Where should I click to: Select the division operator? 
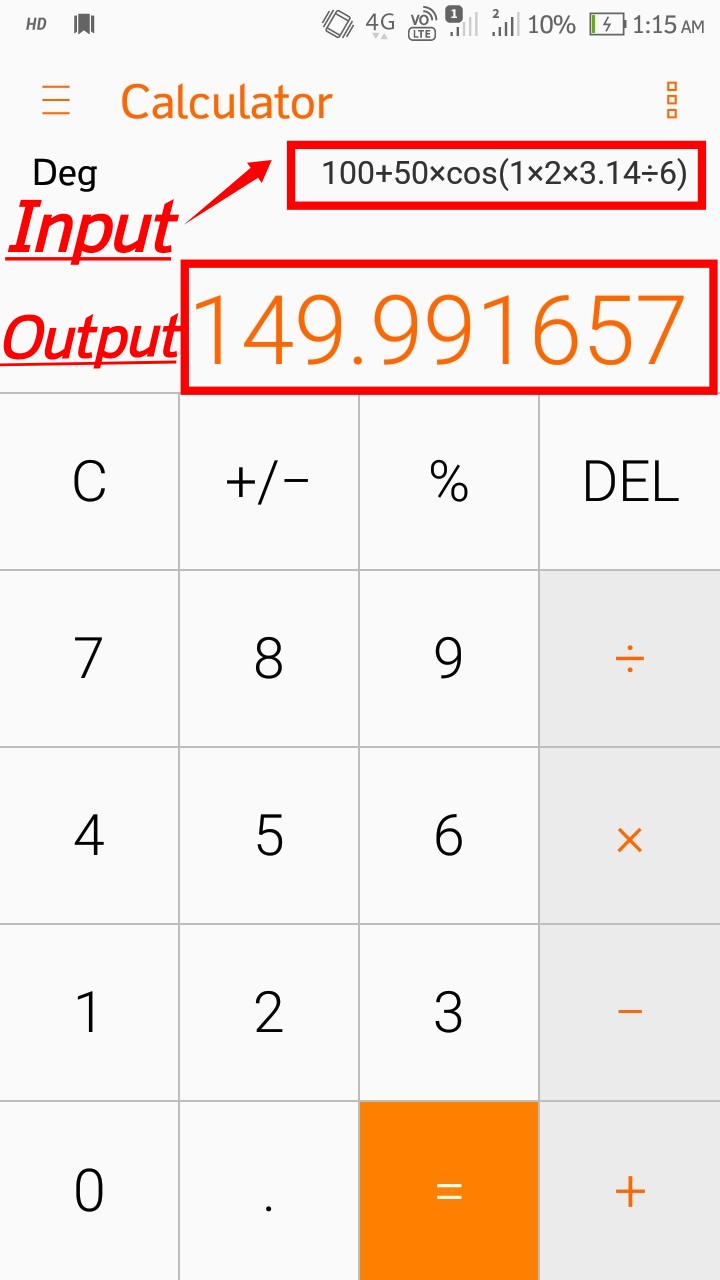click(x=630, y=659)
